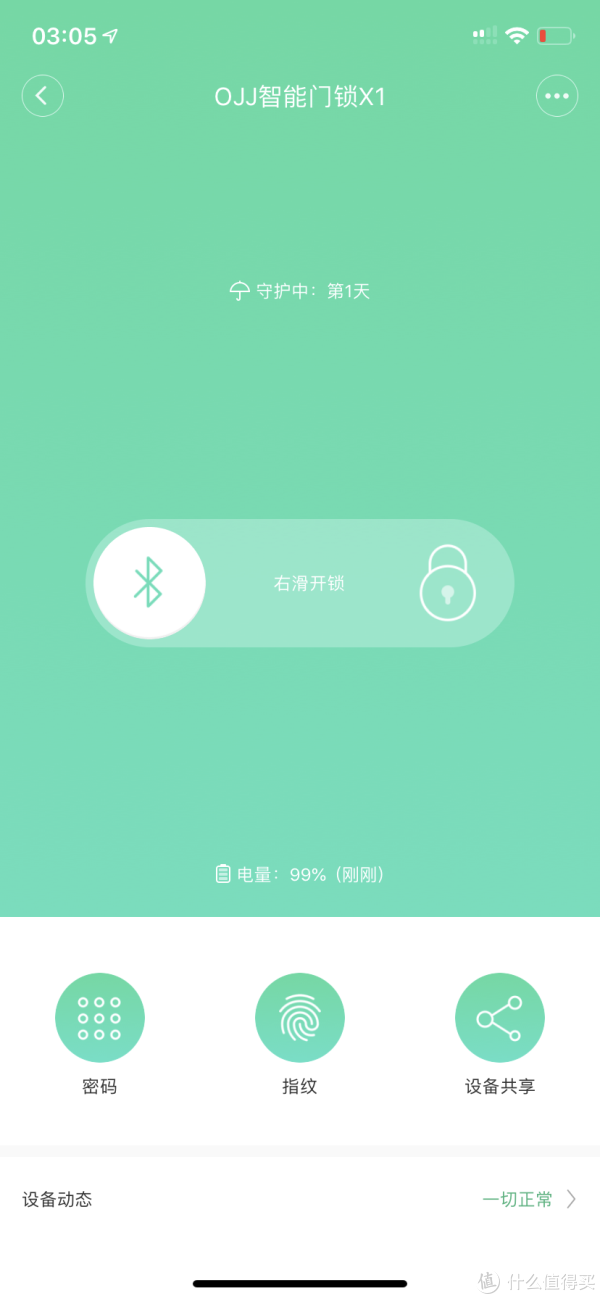Open 指纹 fingerprint management
Viewport: 600px width, 1299px height.
click(300, 1018)
